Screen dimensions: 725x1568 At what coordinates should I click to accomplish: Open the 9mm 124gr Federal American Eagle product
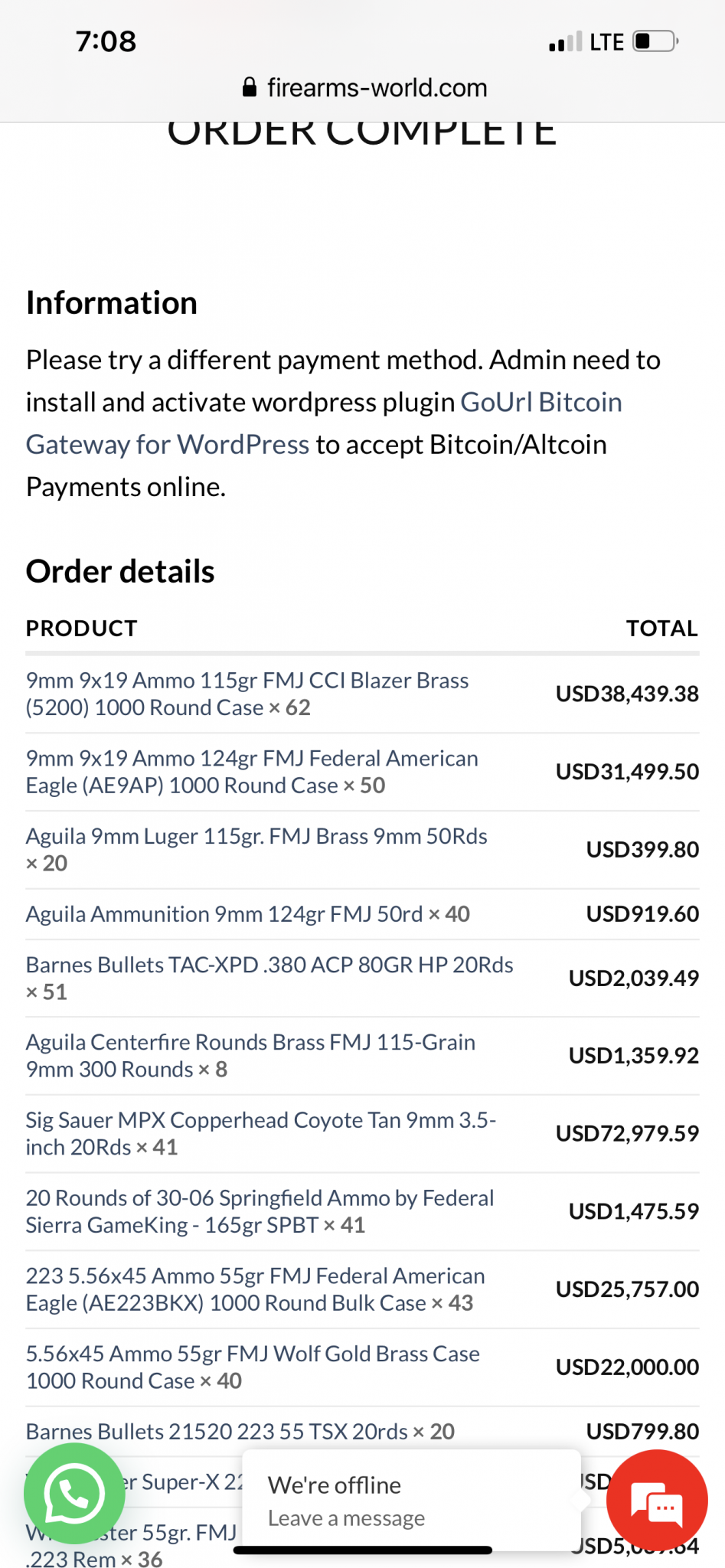pyautogui.click(x=252, y=772)
